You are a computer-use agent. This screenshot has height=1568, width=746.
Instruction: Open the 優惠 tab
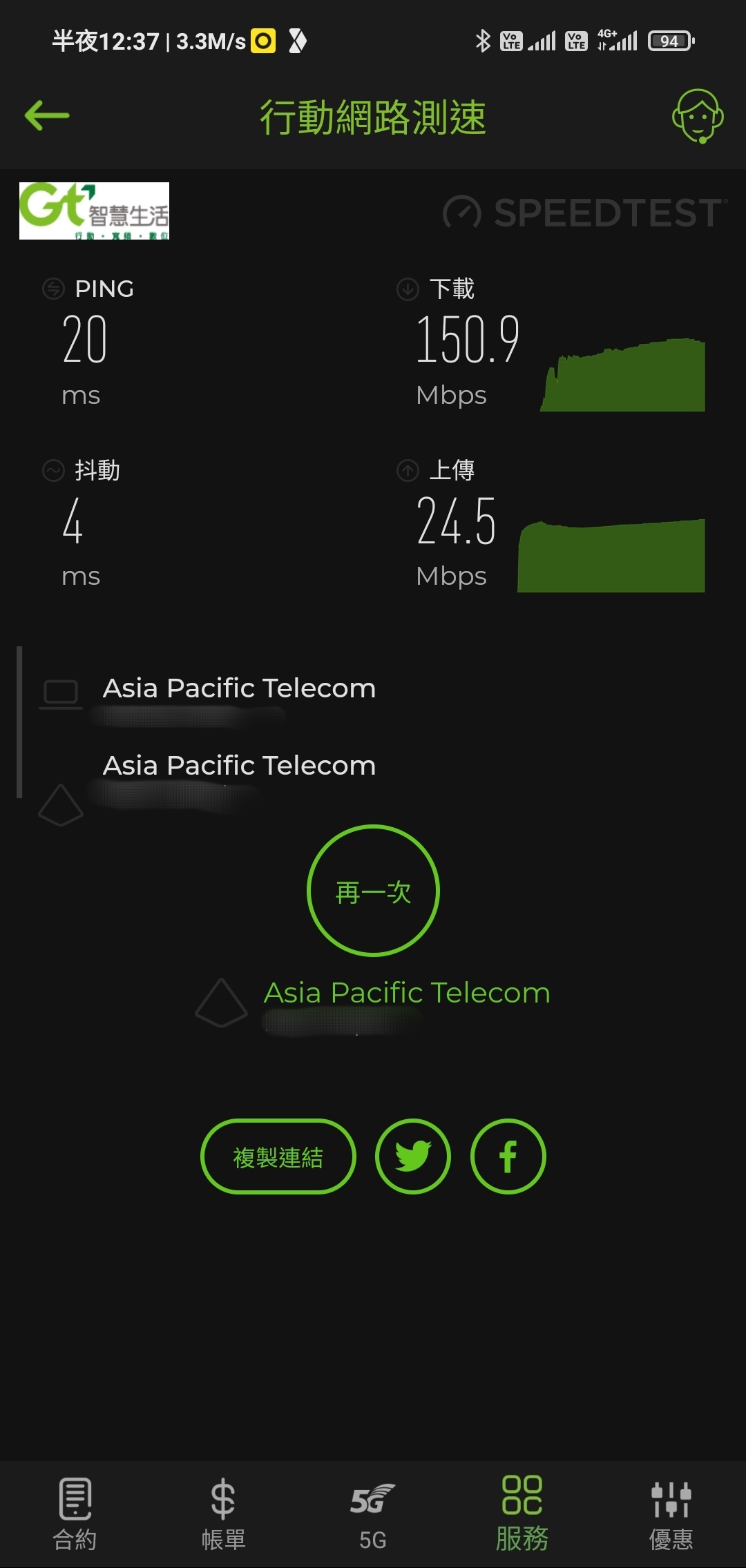[x=671, y=1513]
